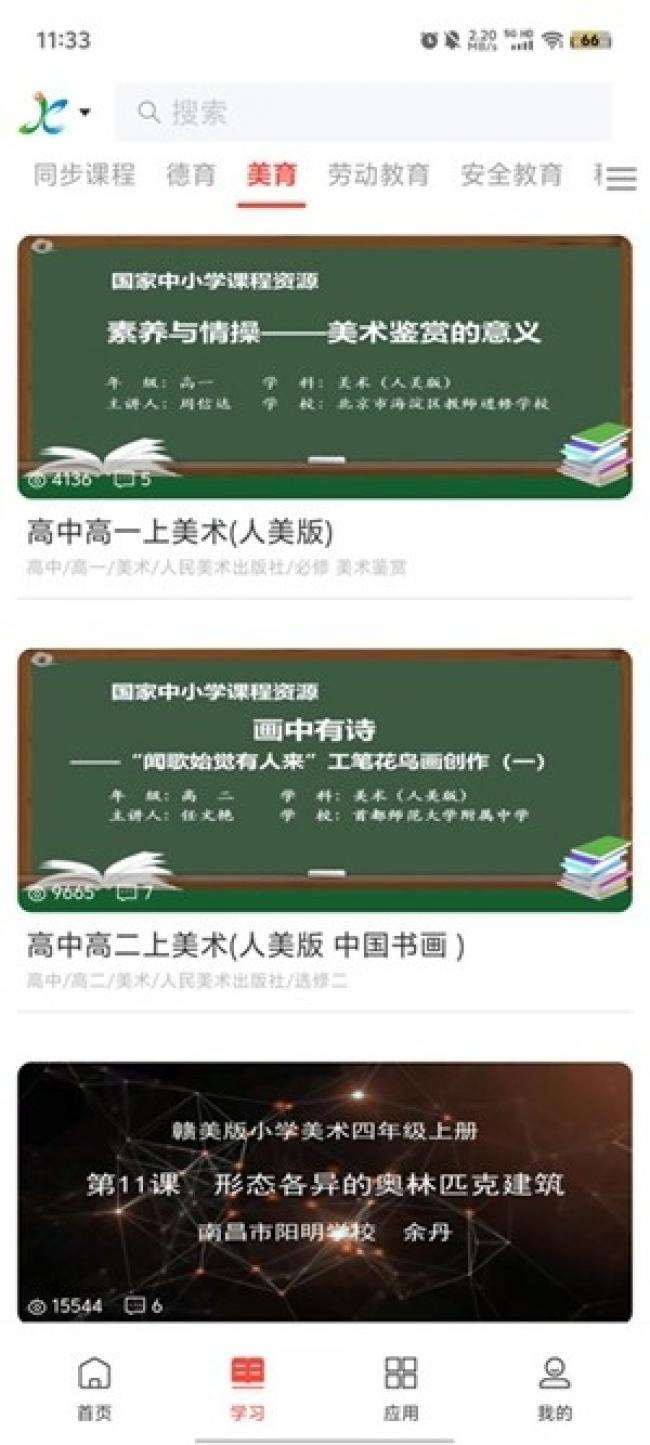The height and width of the screenshot is (1445, 650).
Task: Switch to the 同步课程 tab
Action: click(x=84, y=175)
